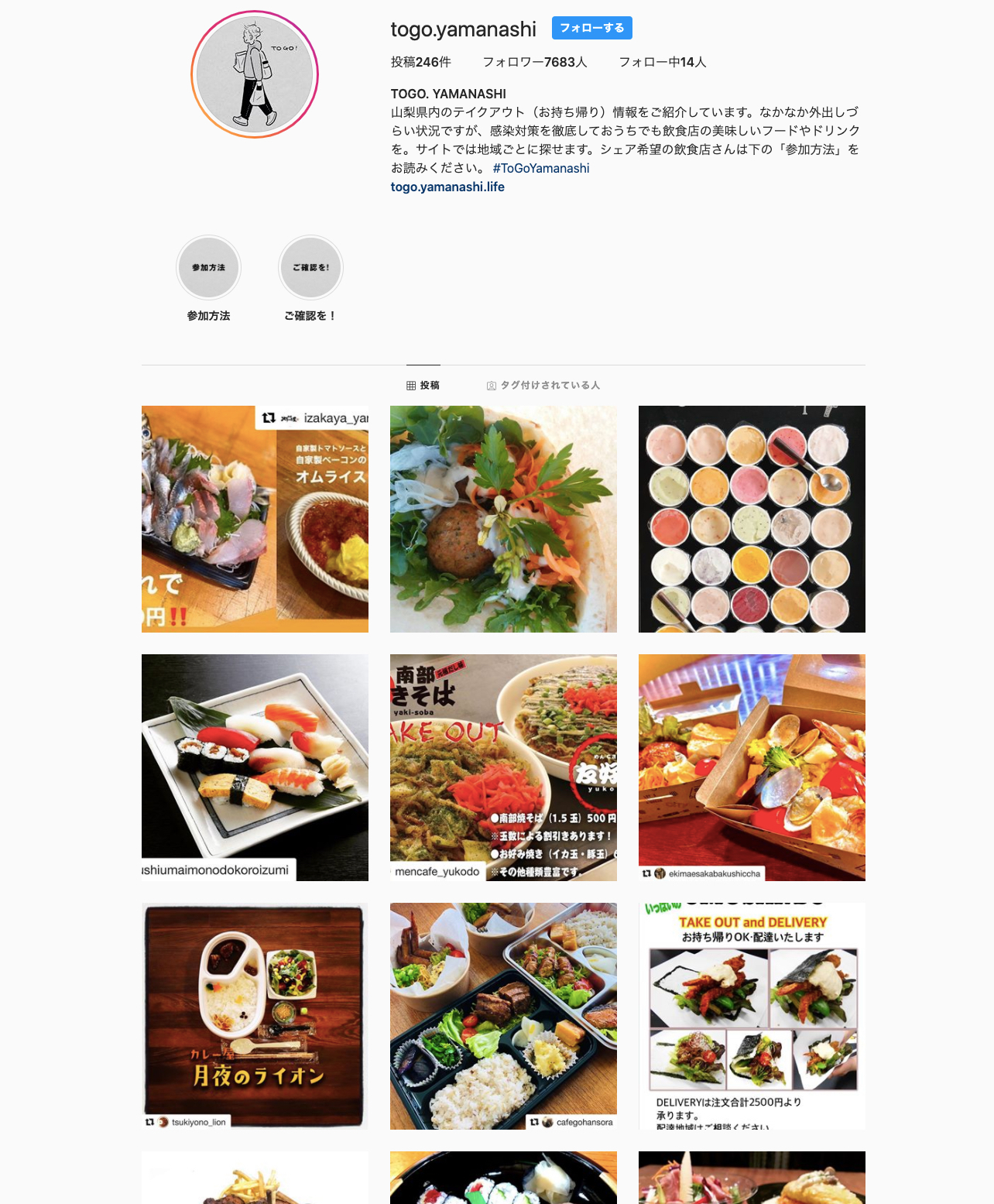Image resolution: width=994 pixels, height=1204 pixels.
Task: Open the mencafe_yukodo yakisoba post
Action: [503, 767]
